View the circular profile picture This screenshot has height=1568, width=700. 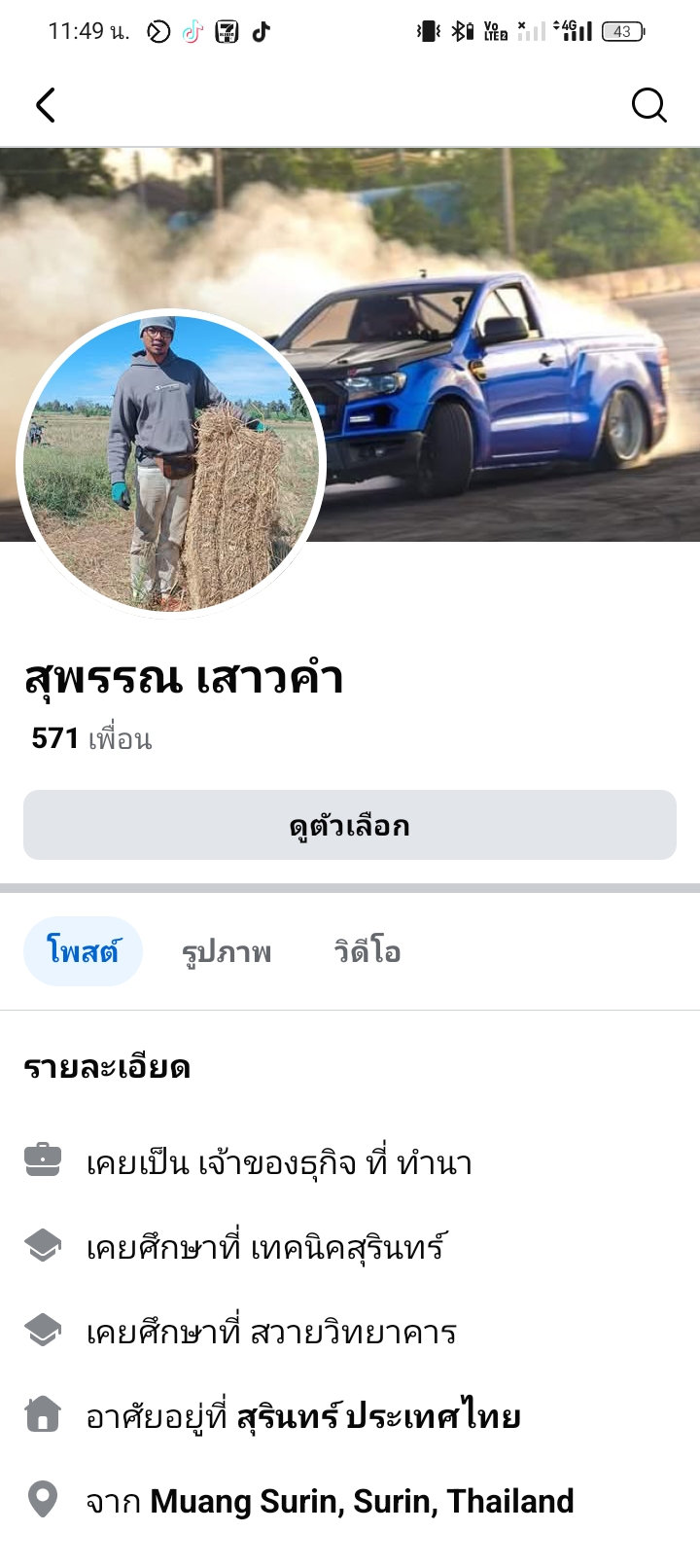171,463
